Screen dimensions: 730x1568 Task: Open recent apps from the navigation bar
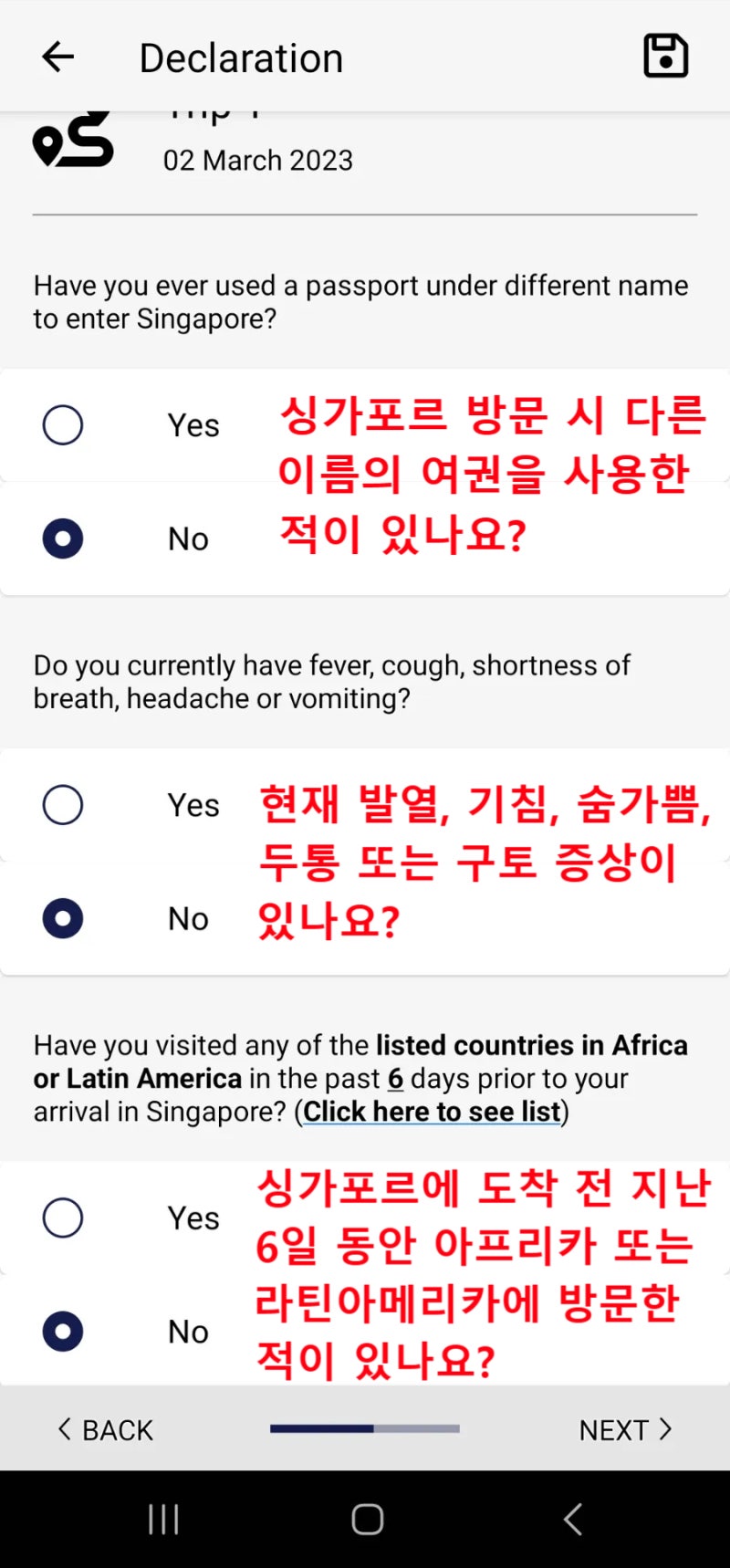click(163, 1520)
